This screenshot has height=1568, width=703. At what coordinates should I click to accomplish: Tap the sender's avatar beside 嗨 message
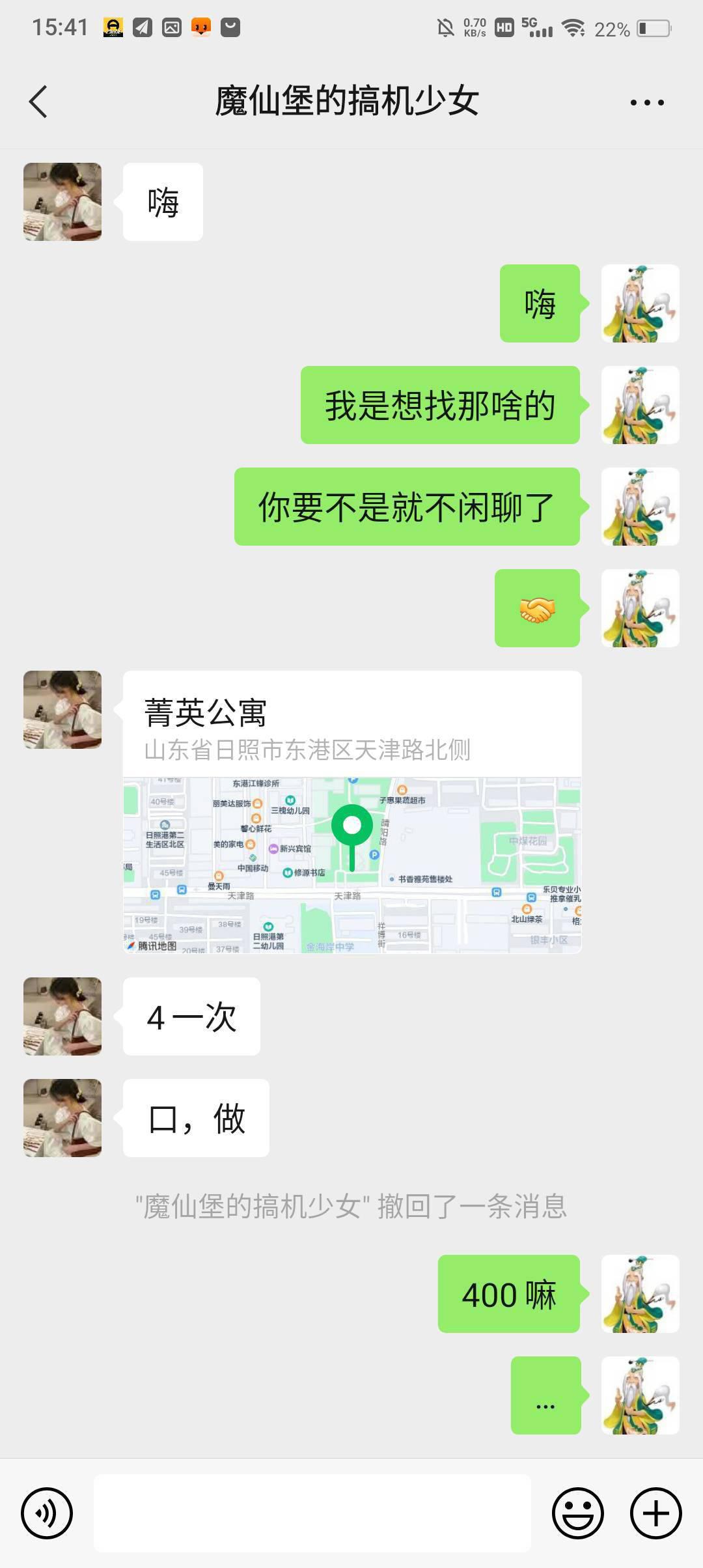point(62,202)
